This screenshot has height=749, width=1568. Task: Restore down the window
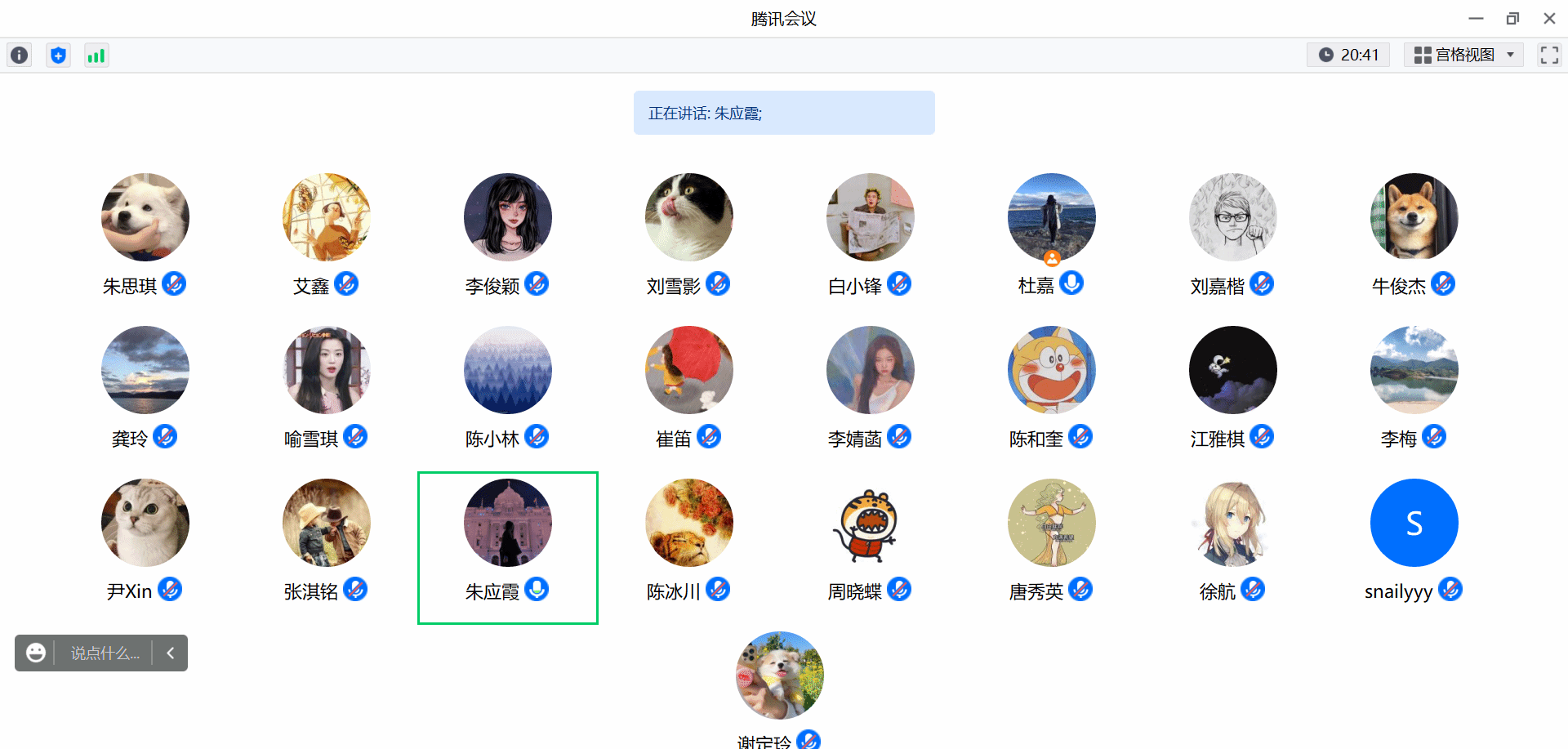1512,18
